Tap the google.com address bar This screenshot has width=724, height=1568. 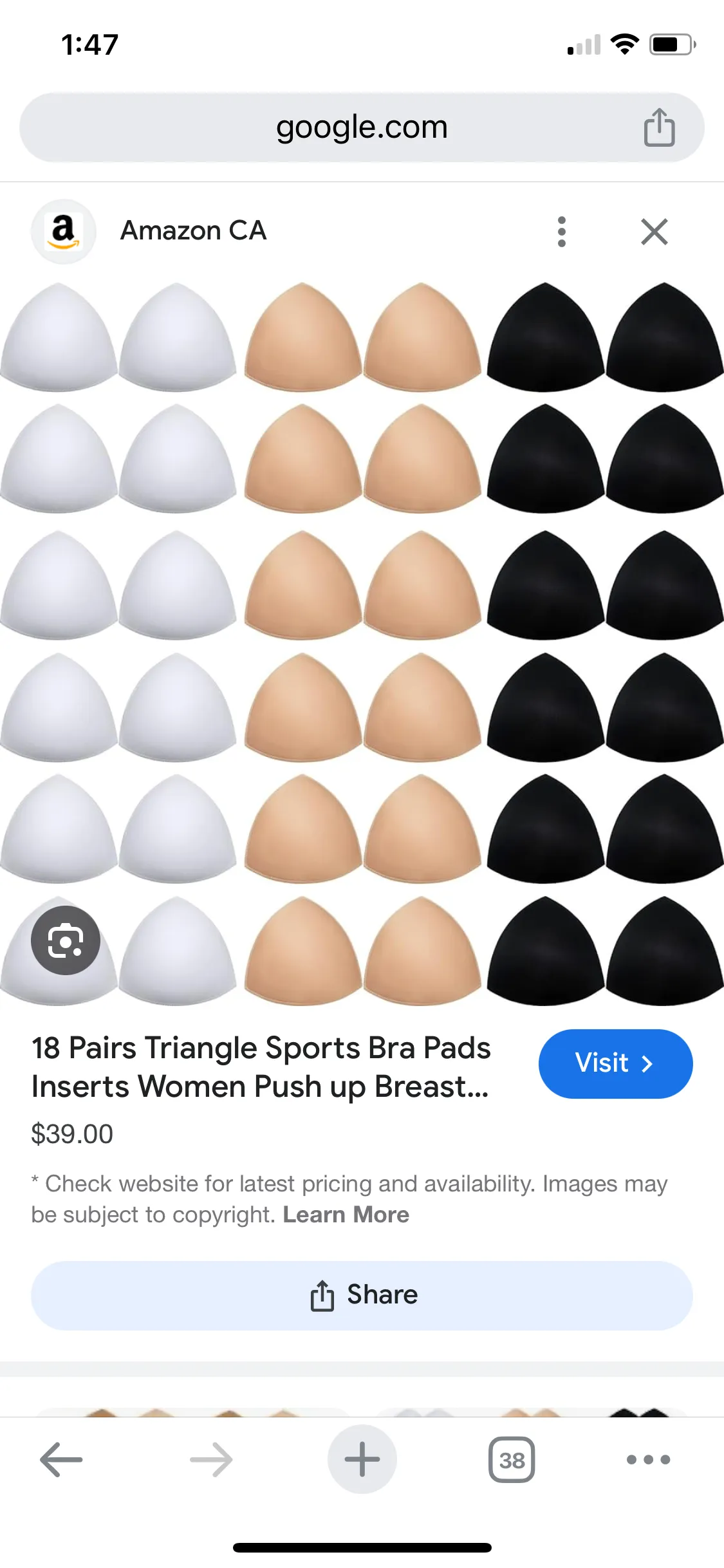click(360, 127)
